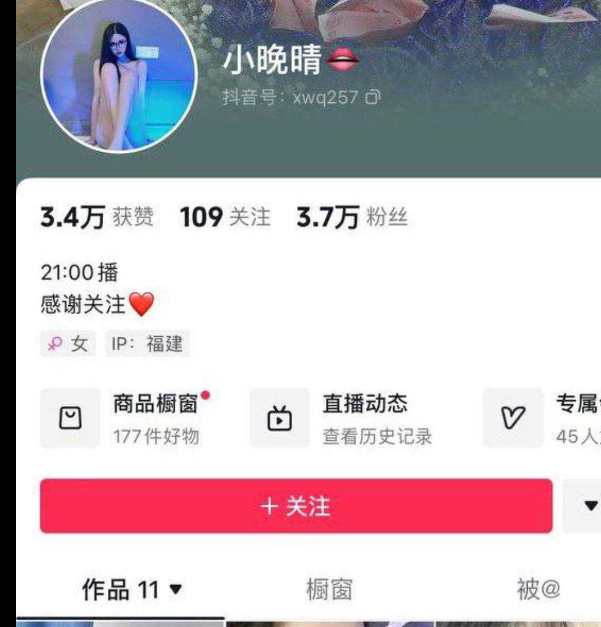Follow this user with + 关注
Viewport: 601px width, 627px height.
coord(296,506)
